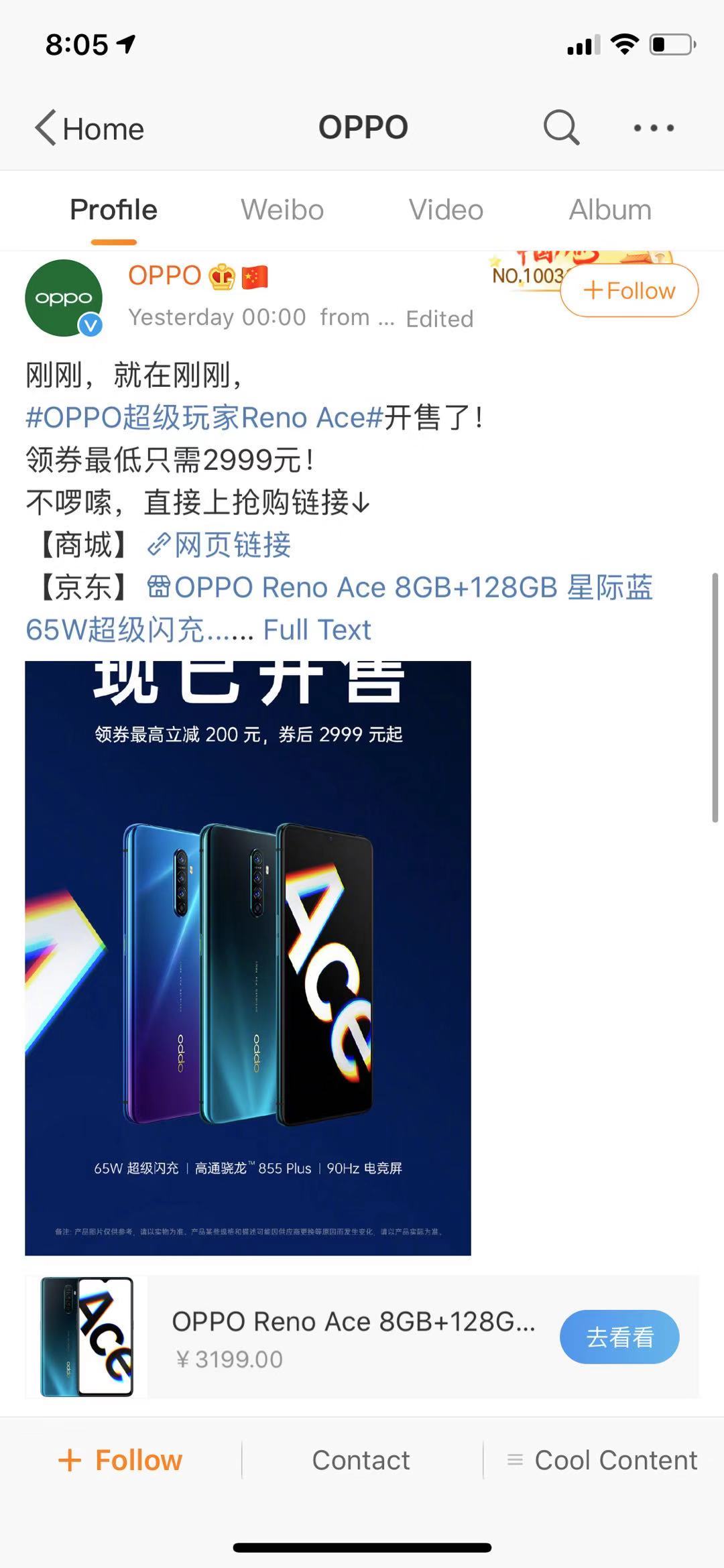The height and width of the screenshot is (1568, 724).
Task: Switch to the Weibo tab
Action: 282,210
